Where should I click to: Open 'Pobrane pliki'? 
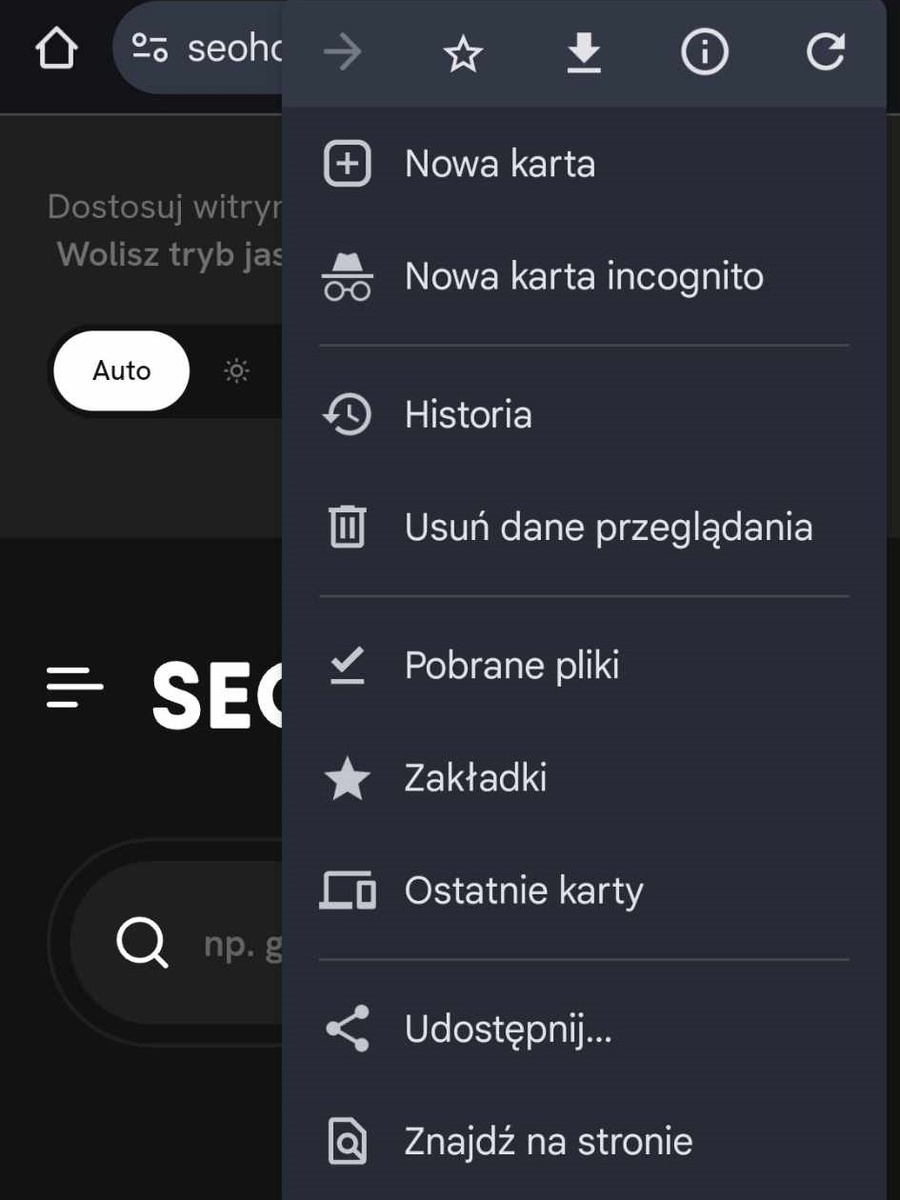pyautogui.click(x=512, y=664)
